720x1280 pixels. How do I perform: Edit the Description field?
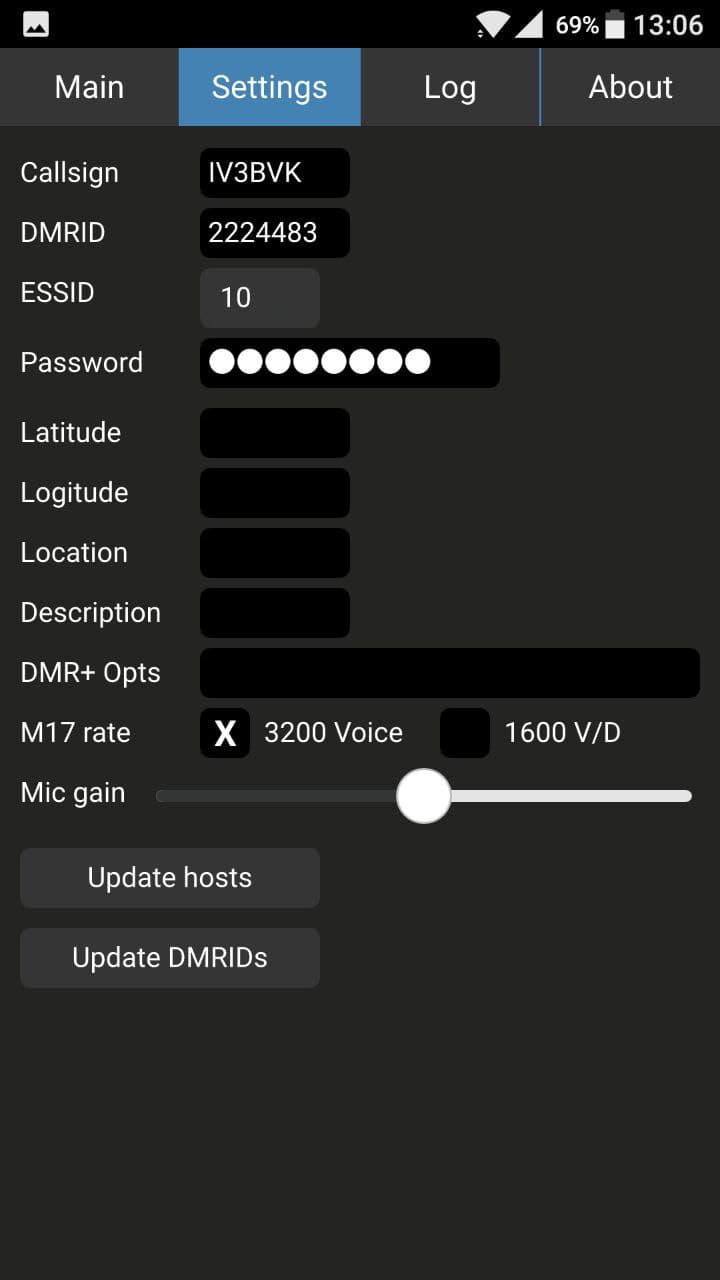(275, 613)
